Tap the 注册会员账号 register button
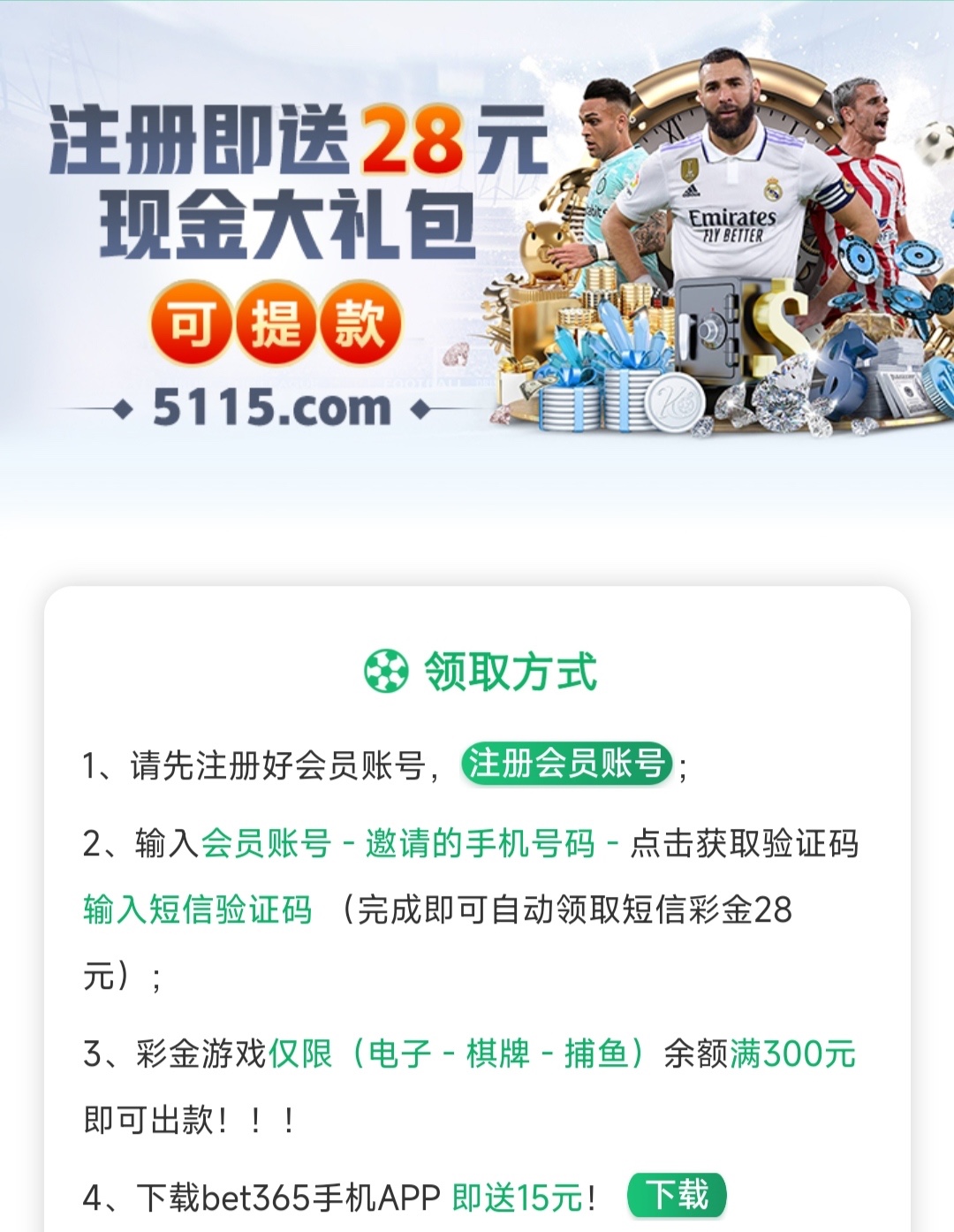This screenshot has height=1232, width=954. point(566,764)
